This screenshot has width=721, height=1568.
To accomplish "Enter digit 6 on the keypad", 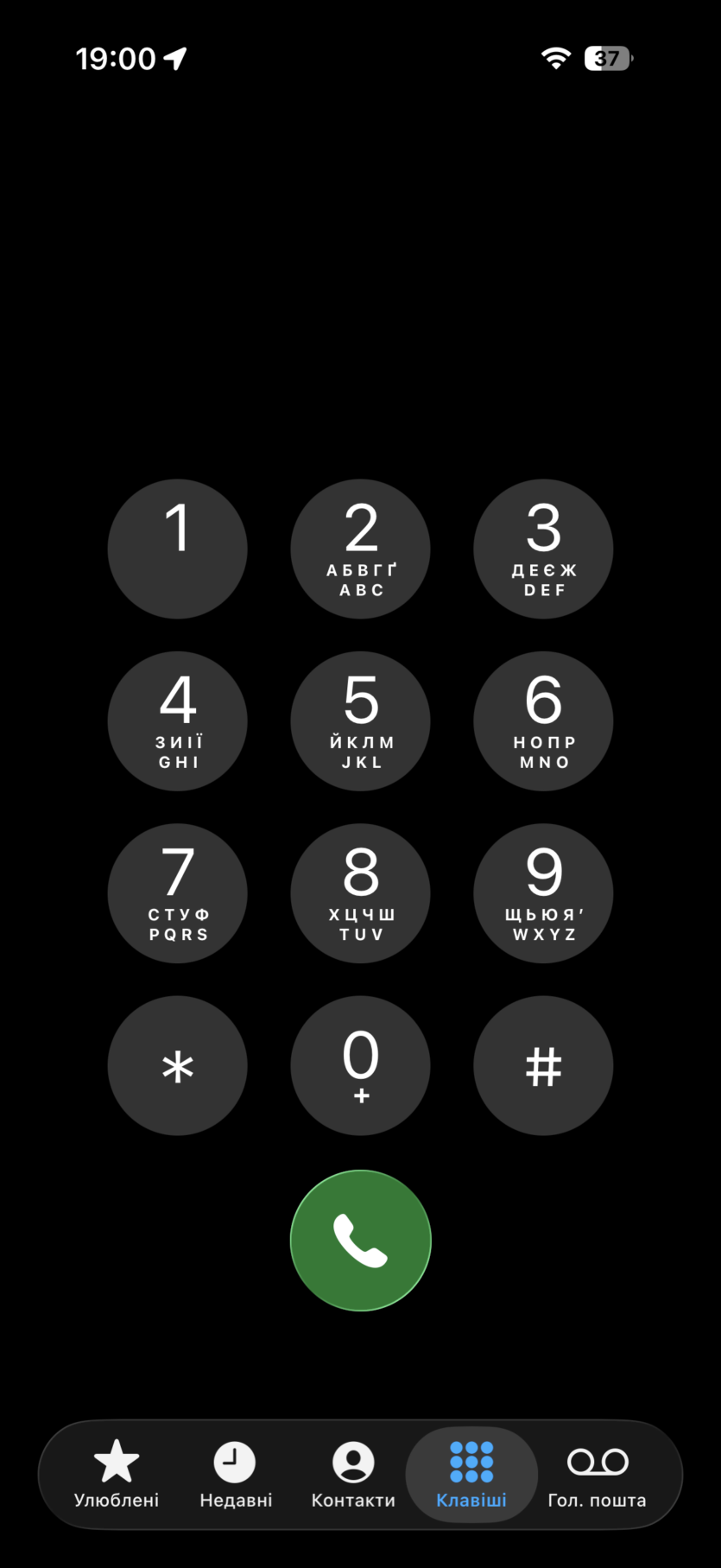I will click(543, 721).
